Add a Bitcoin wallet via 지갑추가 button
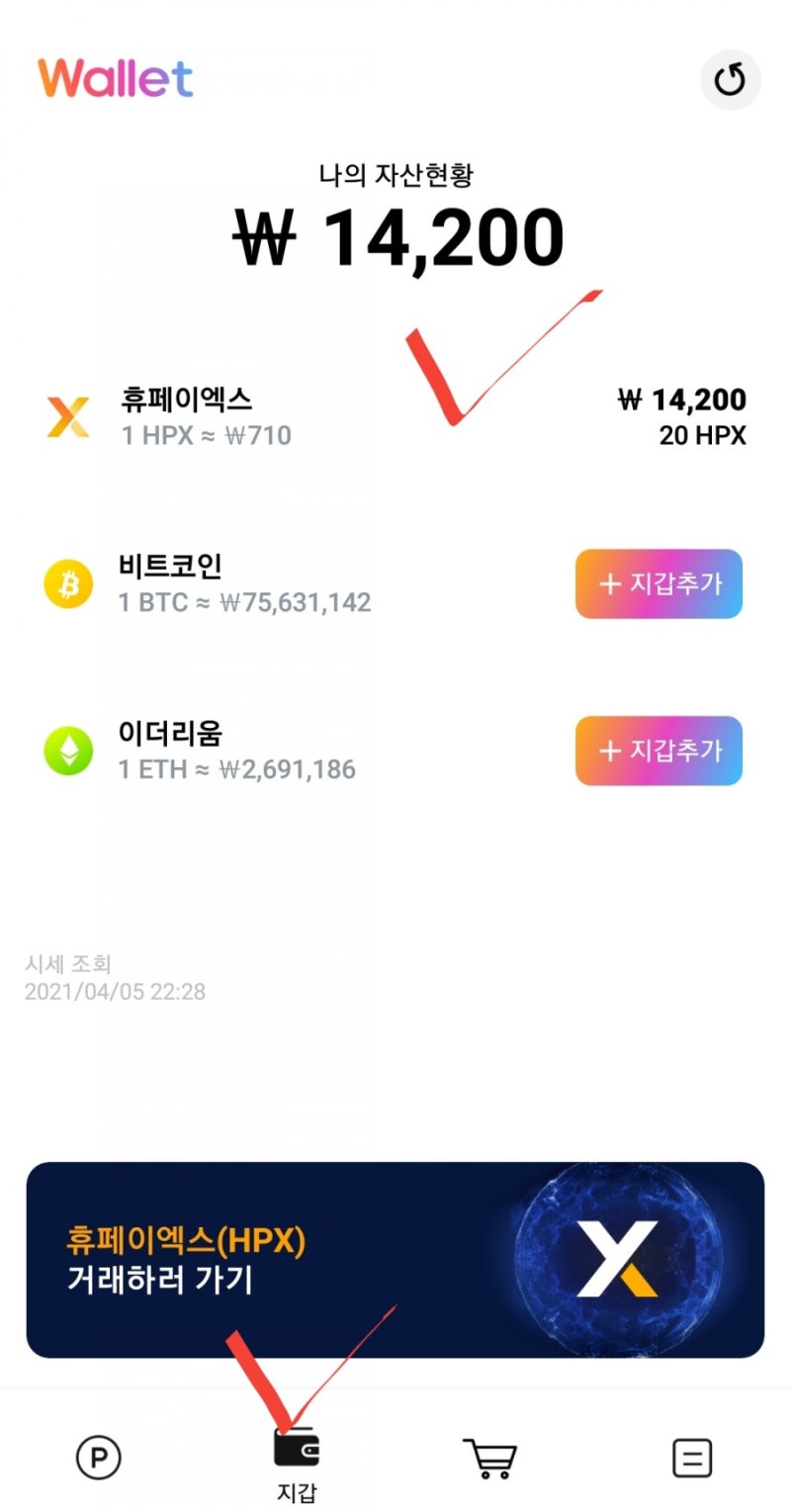Viewport: 791px width, 1512px height. point(659,584)
